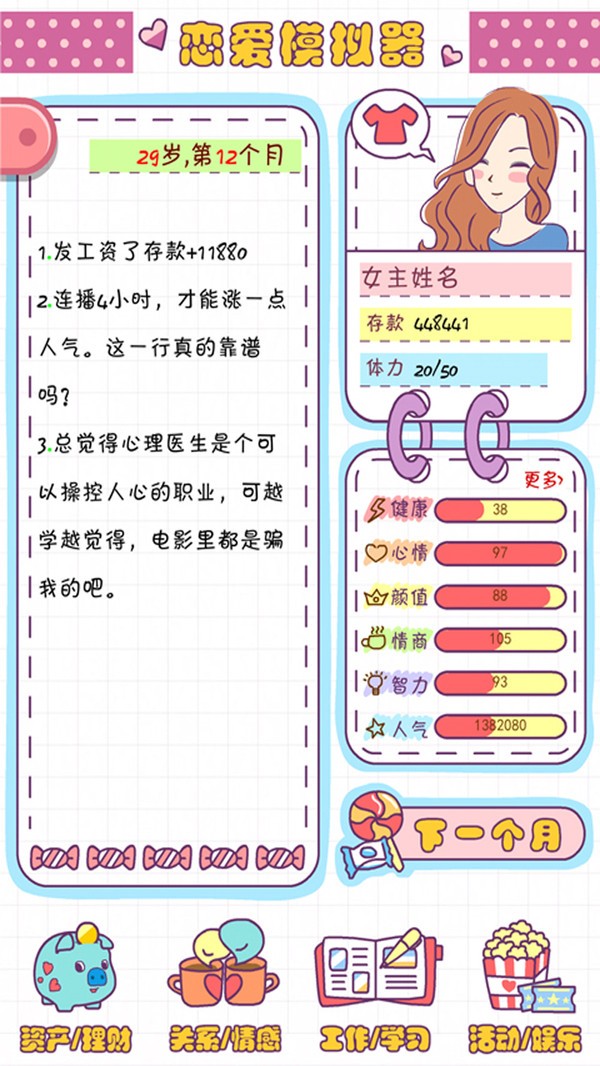Image resolution: width=600 pixels, height=1066 pixels.
Task: Open 工作/学习 menu
Action: tap(375, 985)
